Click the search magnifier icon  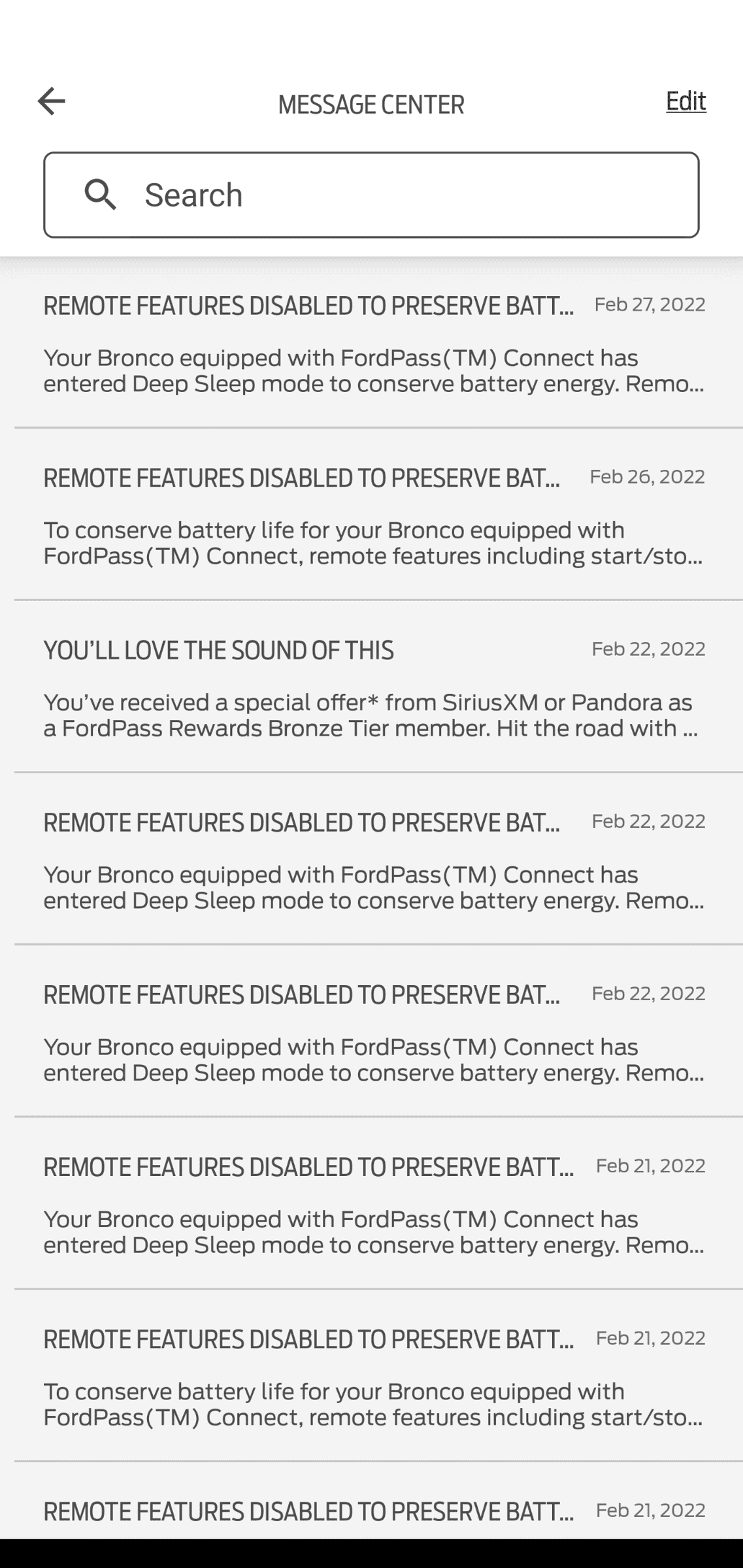tap(101, 194)
